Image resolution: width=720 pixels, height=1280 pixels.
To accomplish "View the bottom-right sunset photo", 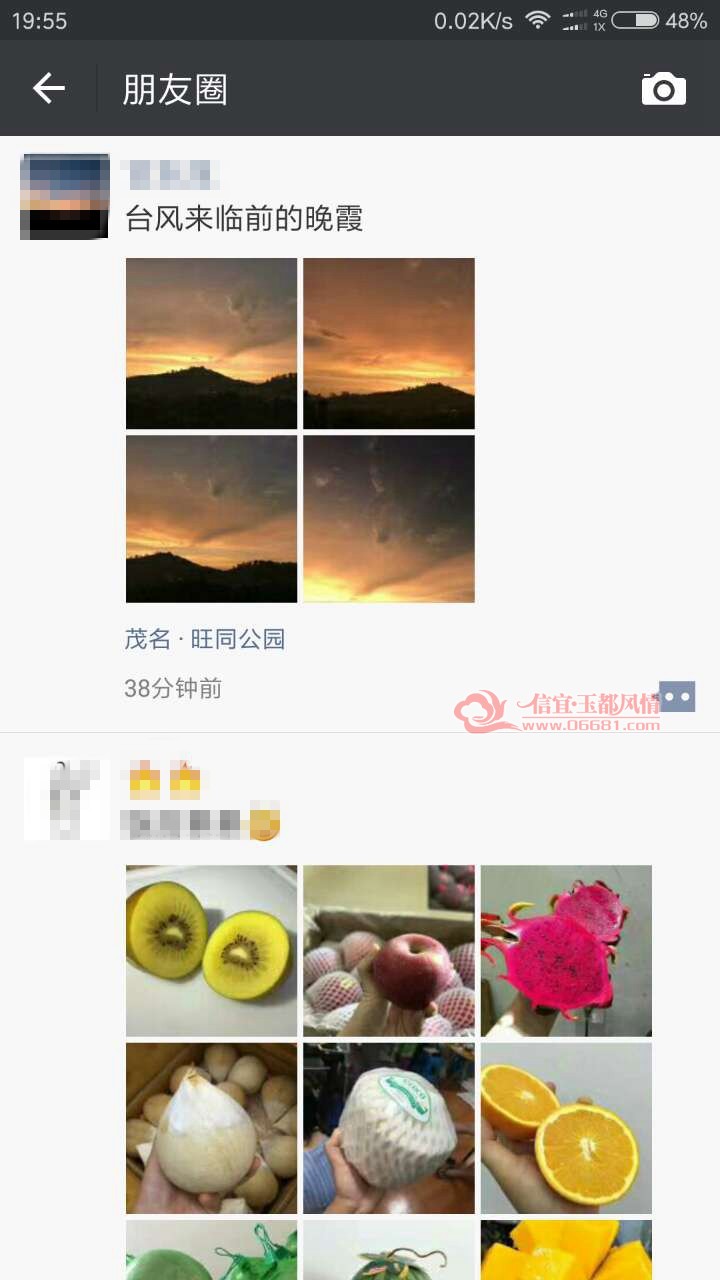I will [389, 519].
